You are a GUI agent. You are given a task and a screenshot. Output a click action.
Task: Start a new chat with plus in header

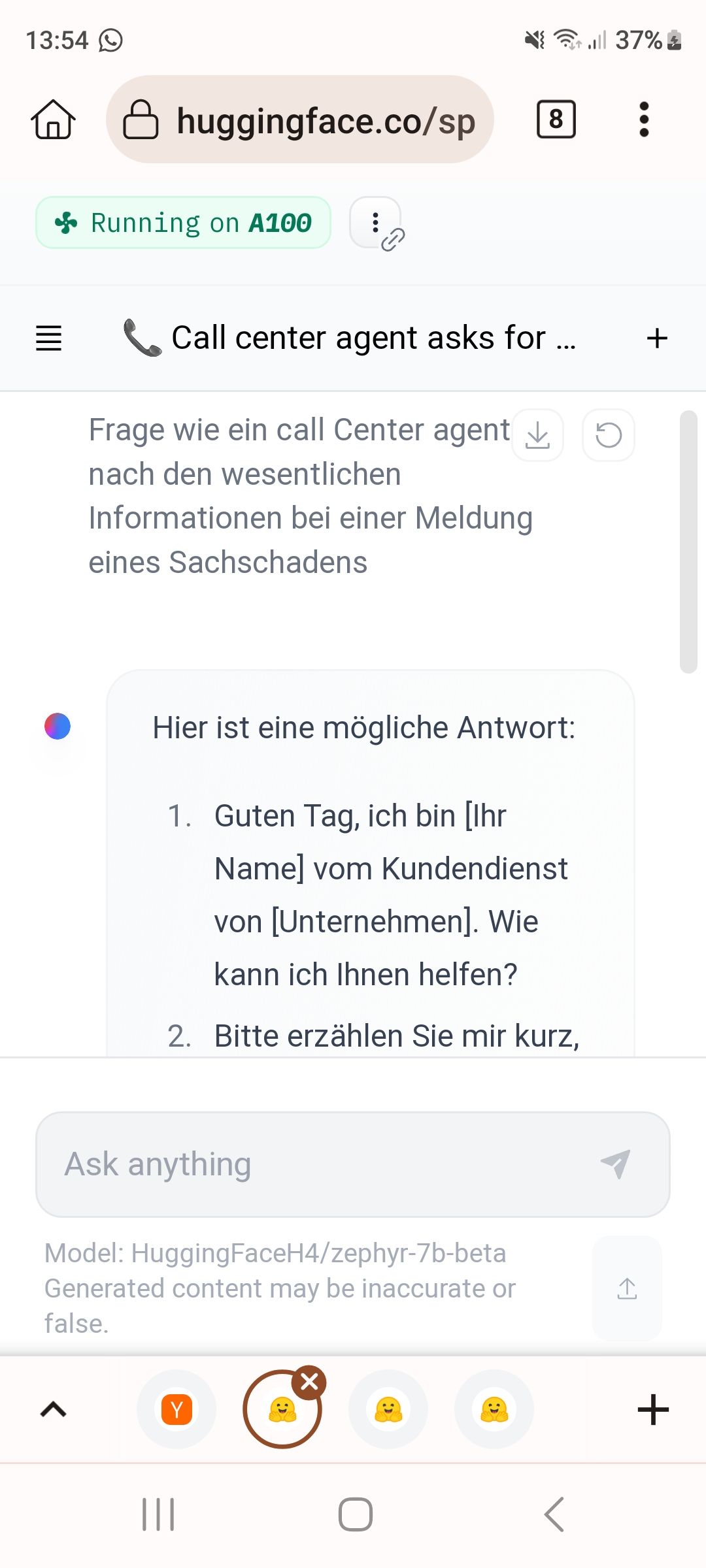point(657,338)
